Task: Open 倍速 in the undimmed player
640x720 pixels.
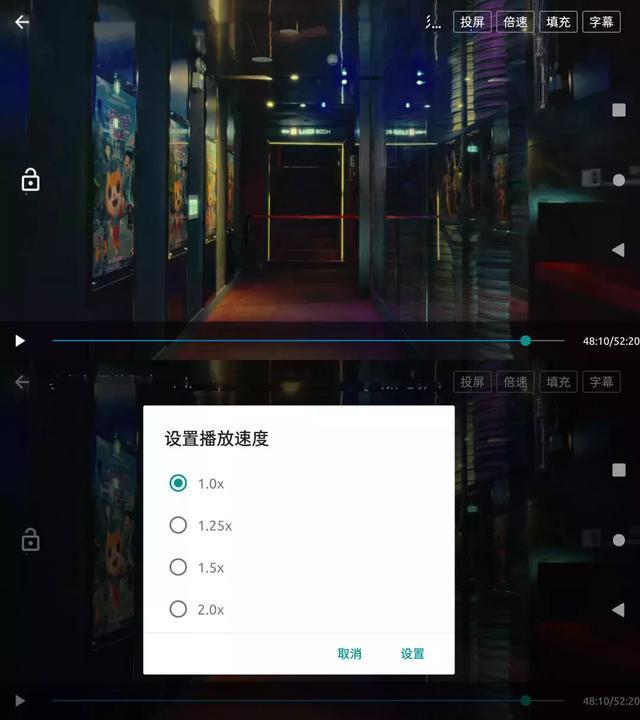Action: [x=515, y=22]
